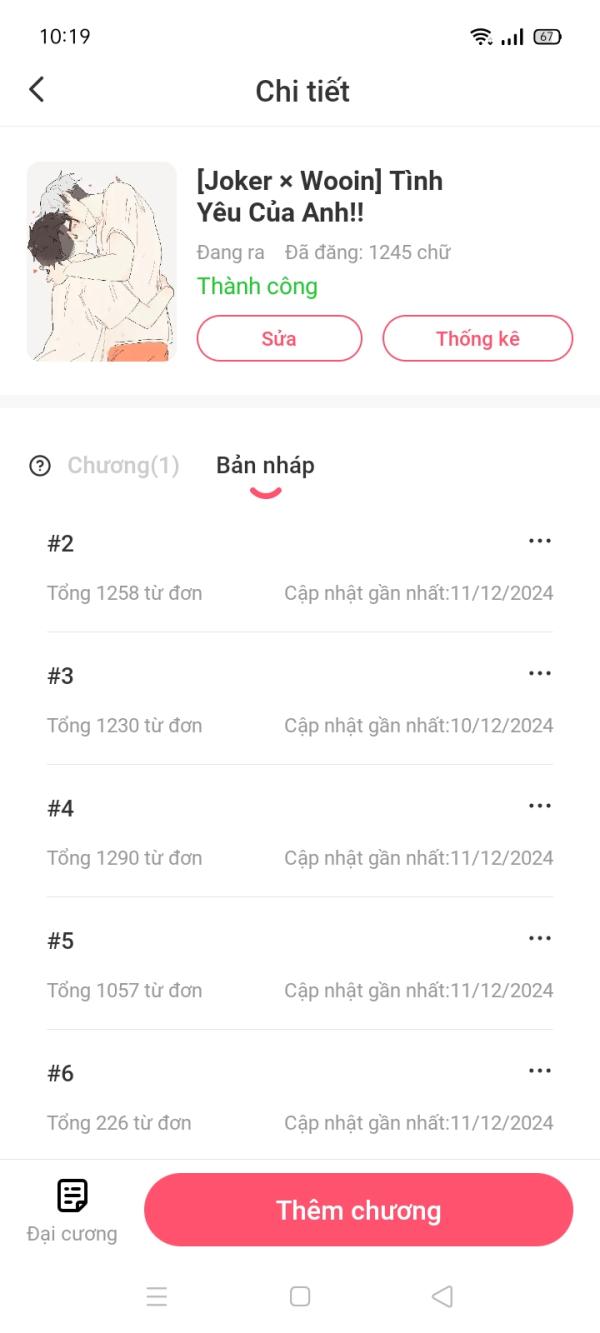
Task: Tap Thêm chương to add a chapter
Action: [x=358, y=1210]
